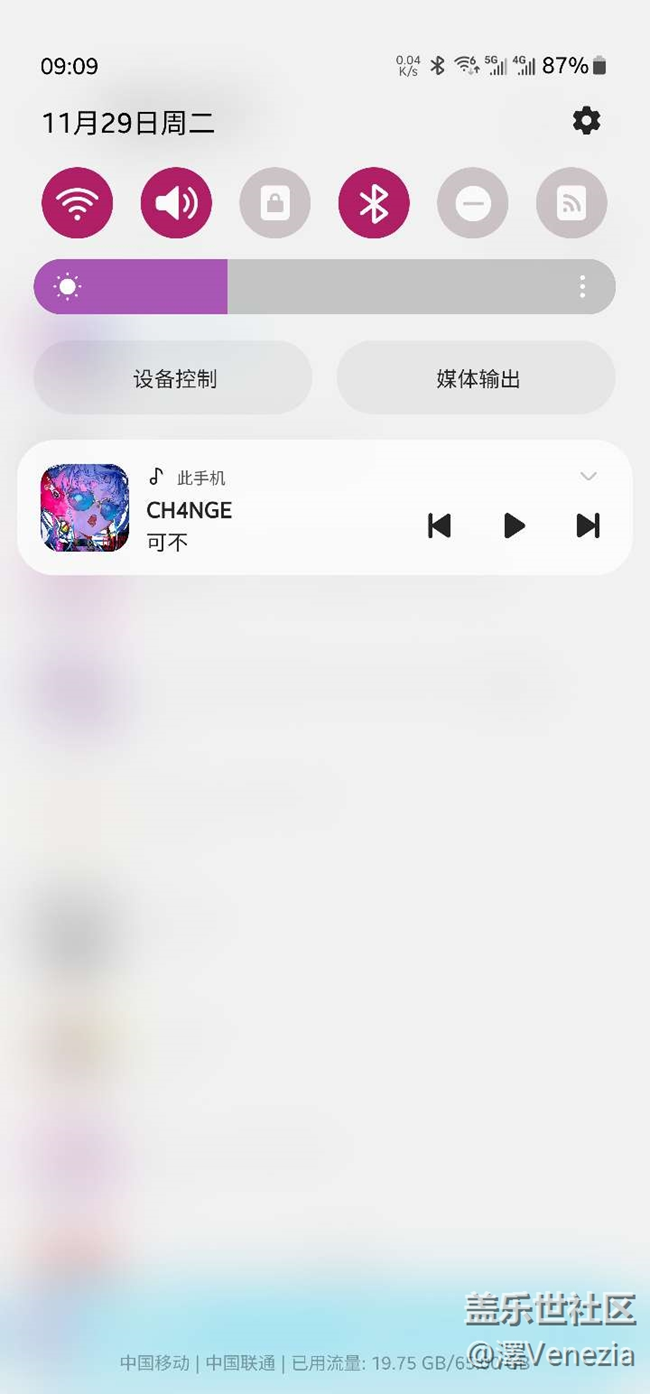Turn off the Wi-Fi toggle
The width and height of the screenshot is (650, 1394).
pos(77,203)
